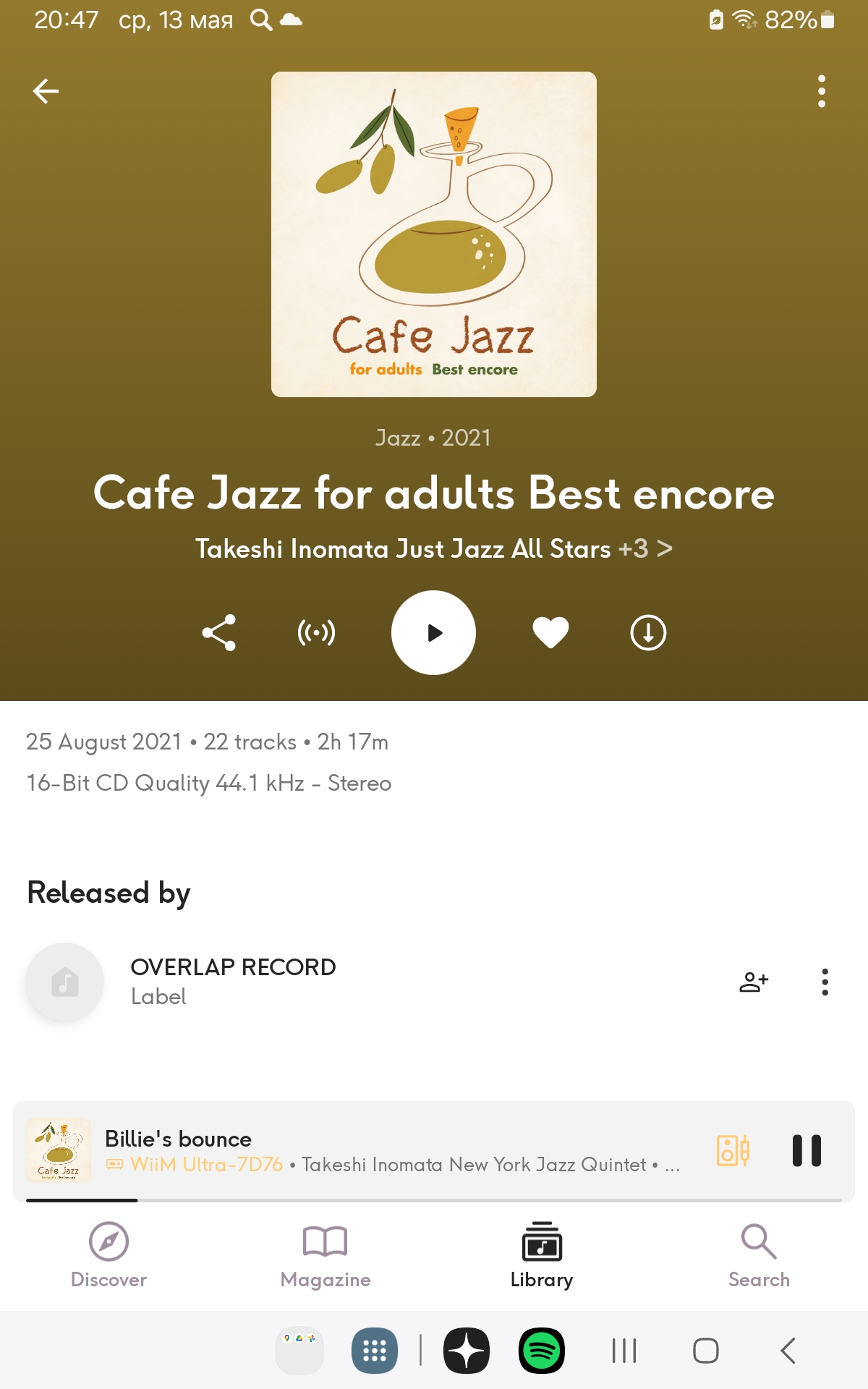Screen dimensions: 868x1389
Task: Download the album for offline
Action: pyautogui.click(x=648, y=633)
